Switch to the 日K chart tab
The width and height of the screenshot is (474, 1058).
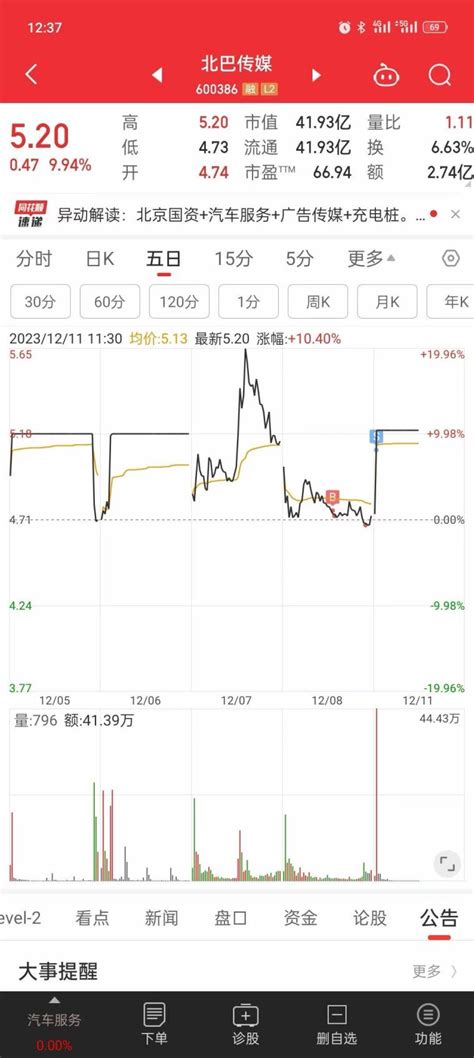point(100,258)
